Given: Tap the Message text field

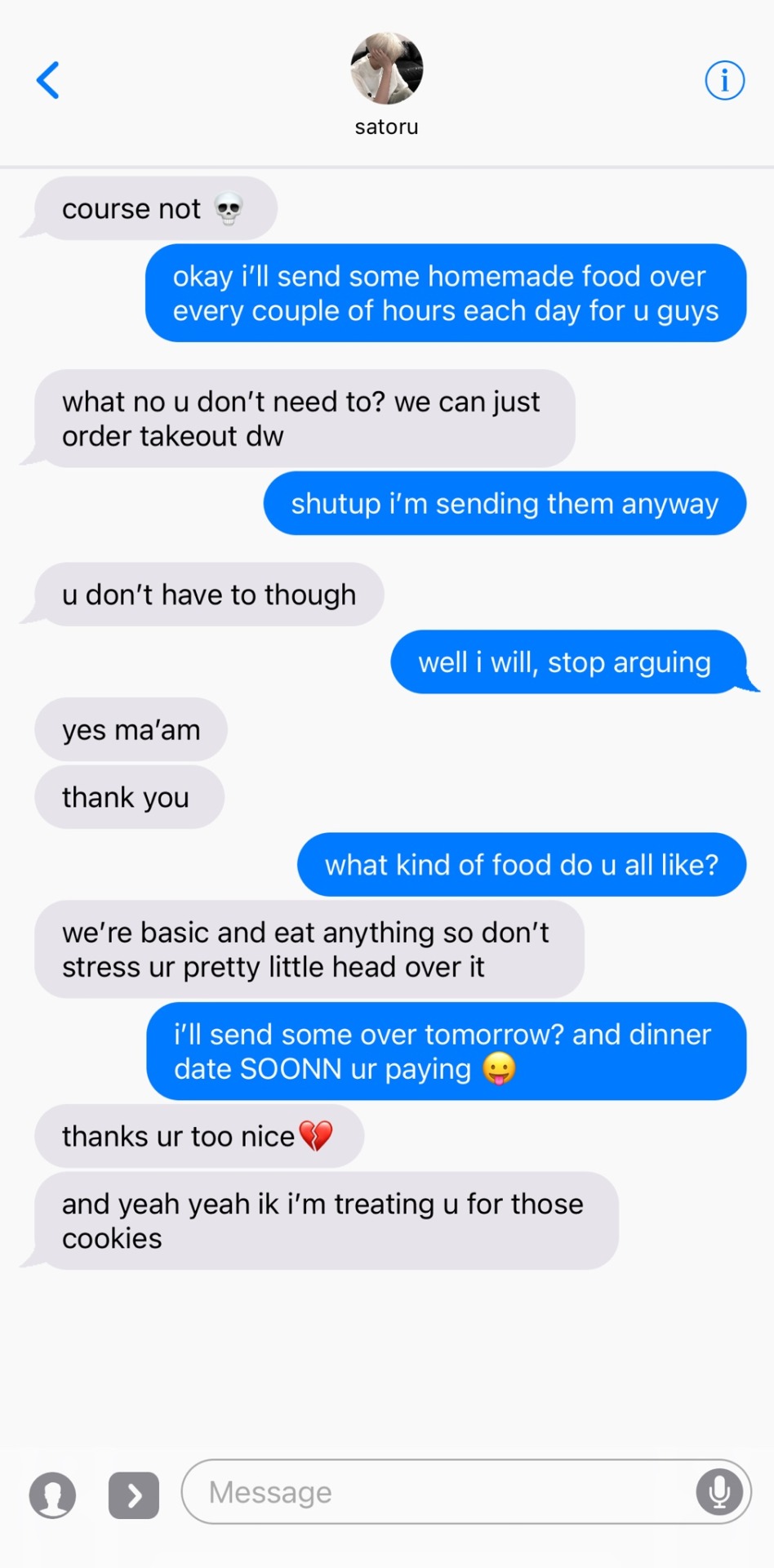Looking at the screenshot, I should [441, 1492].
